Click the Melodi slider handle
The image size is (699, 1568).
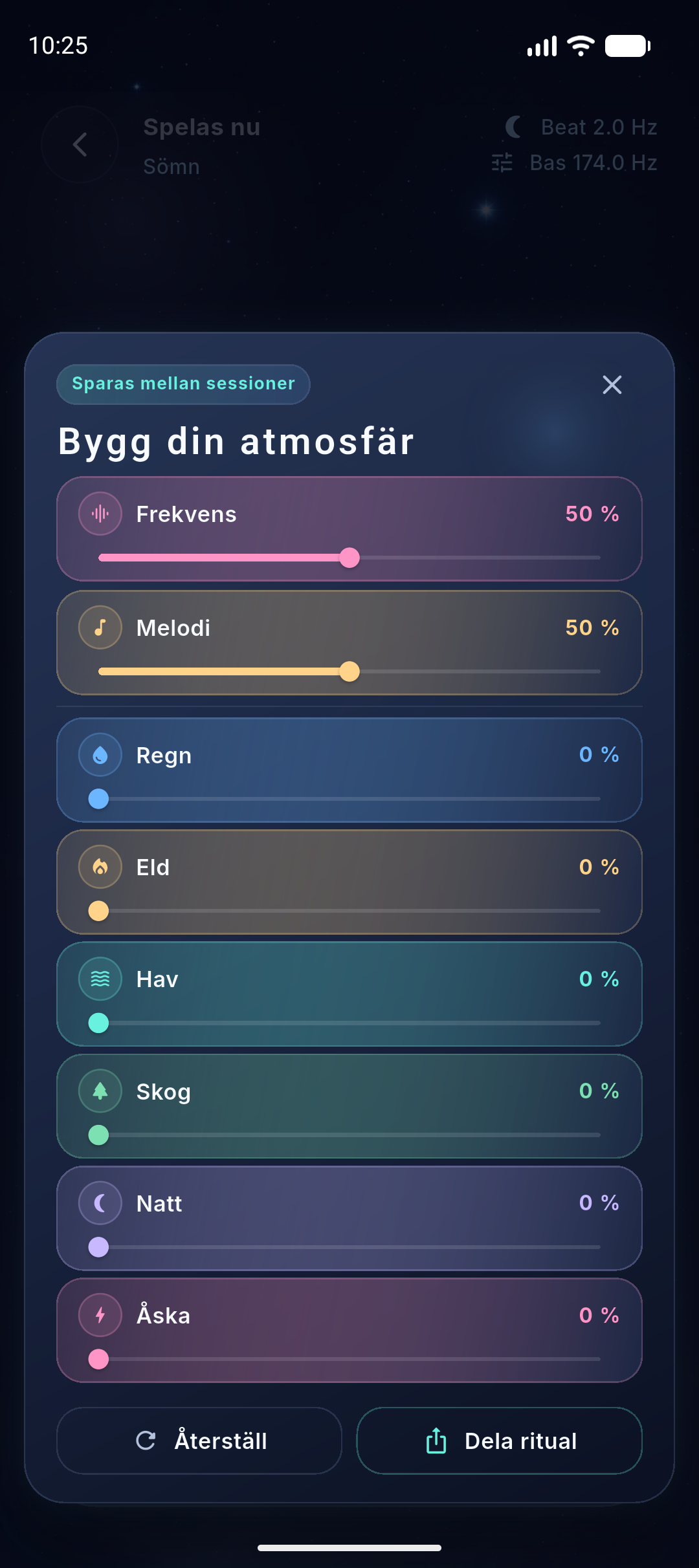click(350, 672)
